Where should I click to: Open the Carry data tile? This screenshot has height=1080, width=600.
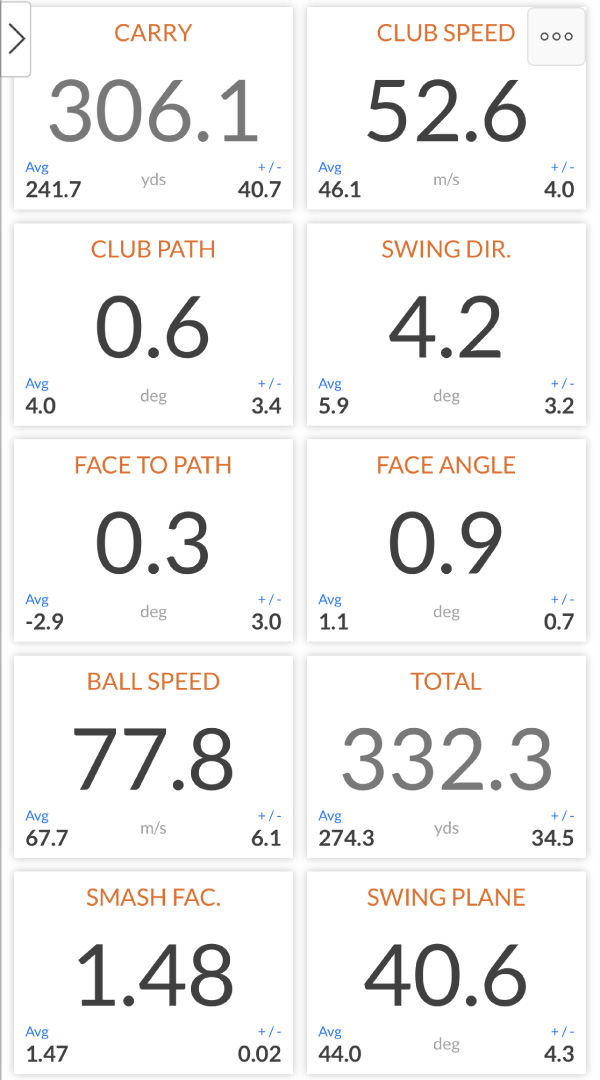[153, 110]
